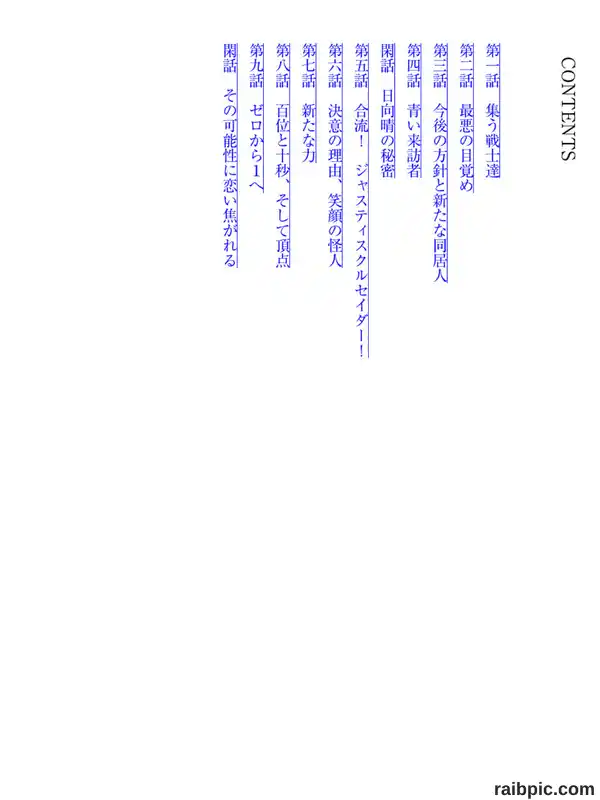Open chapter 第一話 集う戦士達
600x800 pixels.
pyautogui.click(x=492, y=111)
